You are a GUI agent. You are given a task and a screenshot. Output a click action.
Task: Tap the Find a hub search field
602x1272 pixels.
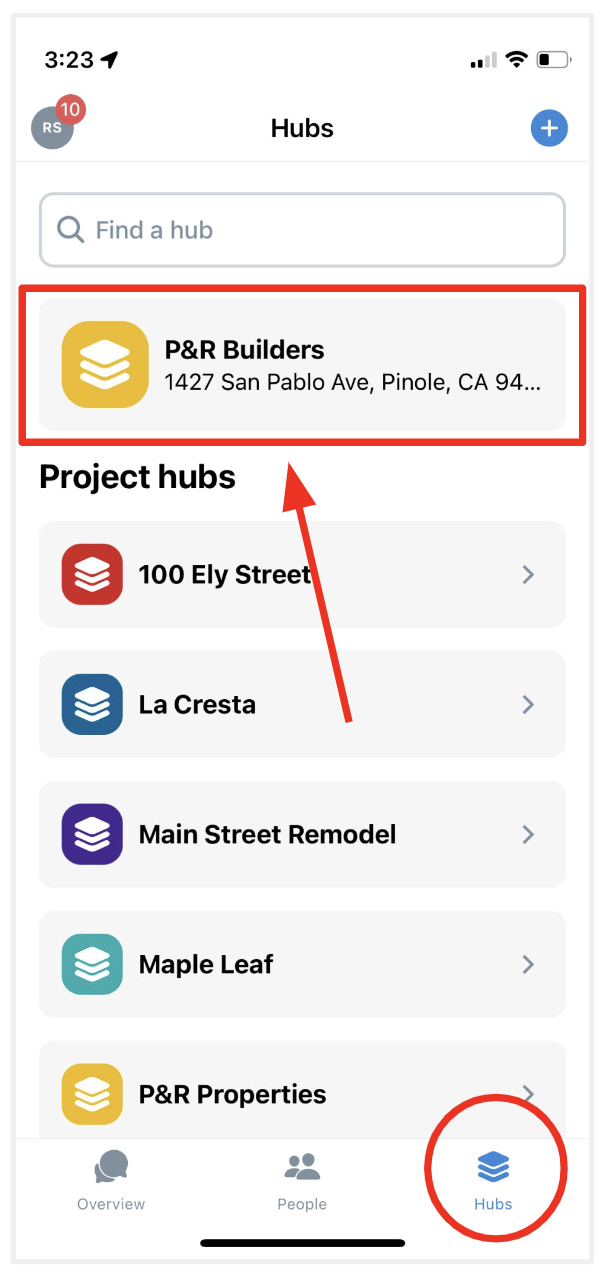click(302, 230)
